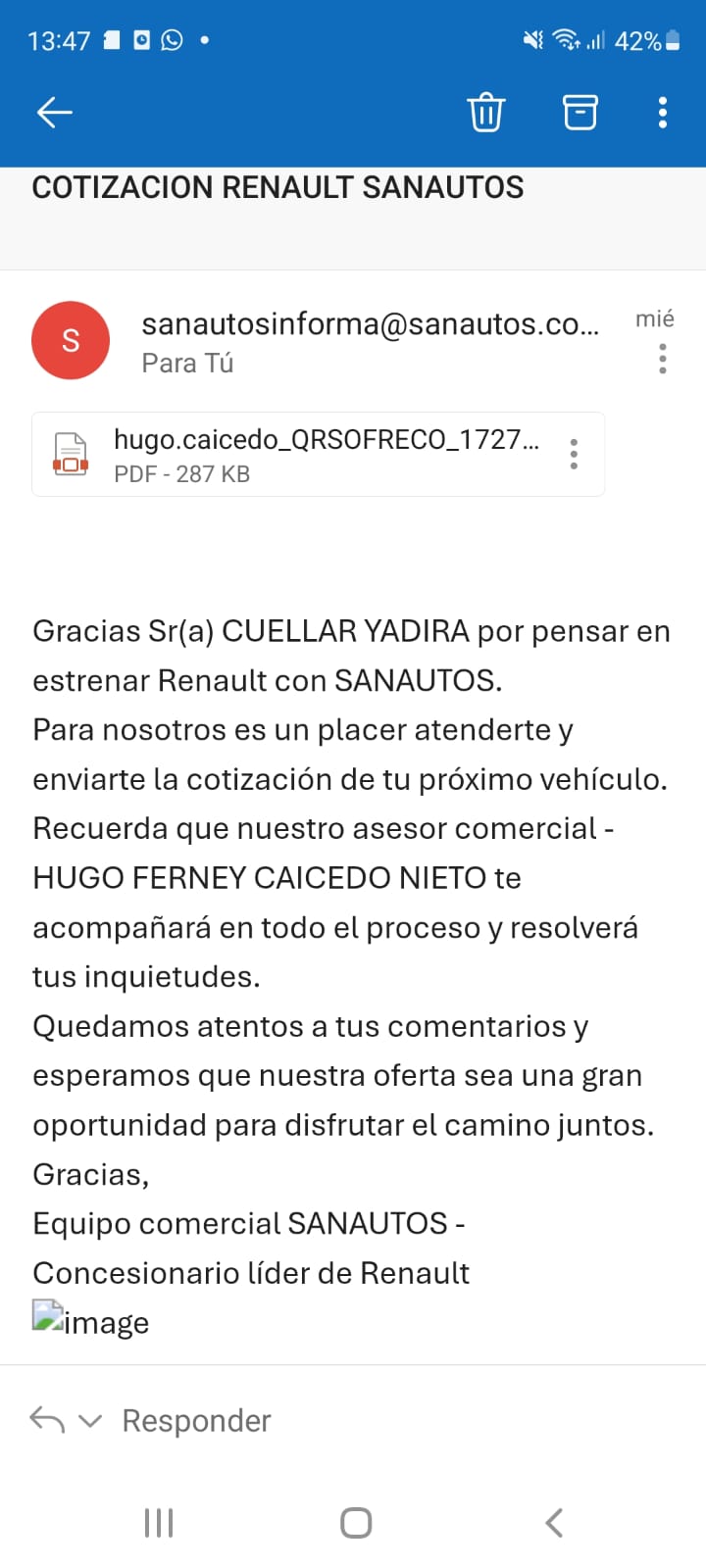Open the top bar overflow menu

tap(663, 113)
